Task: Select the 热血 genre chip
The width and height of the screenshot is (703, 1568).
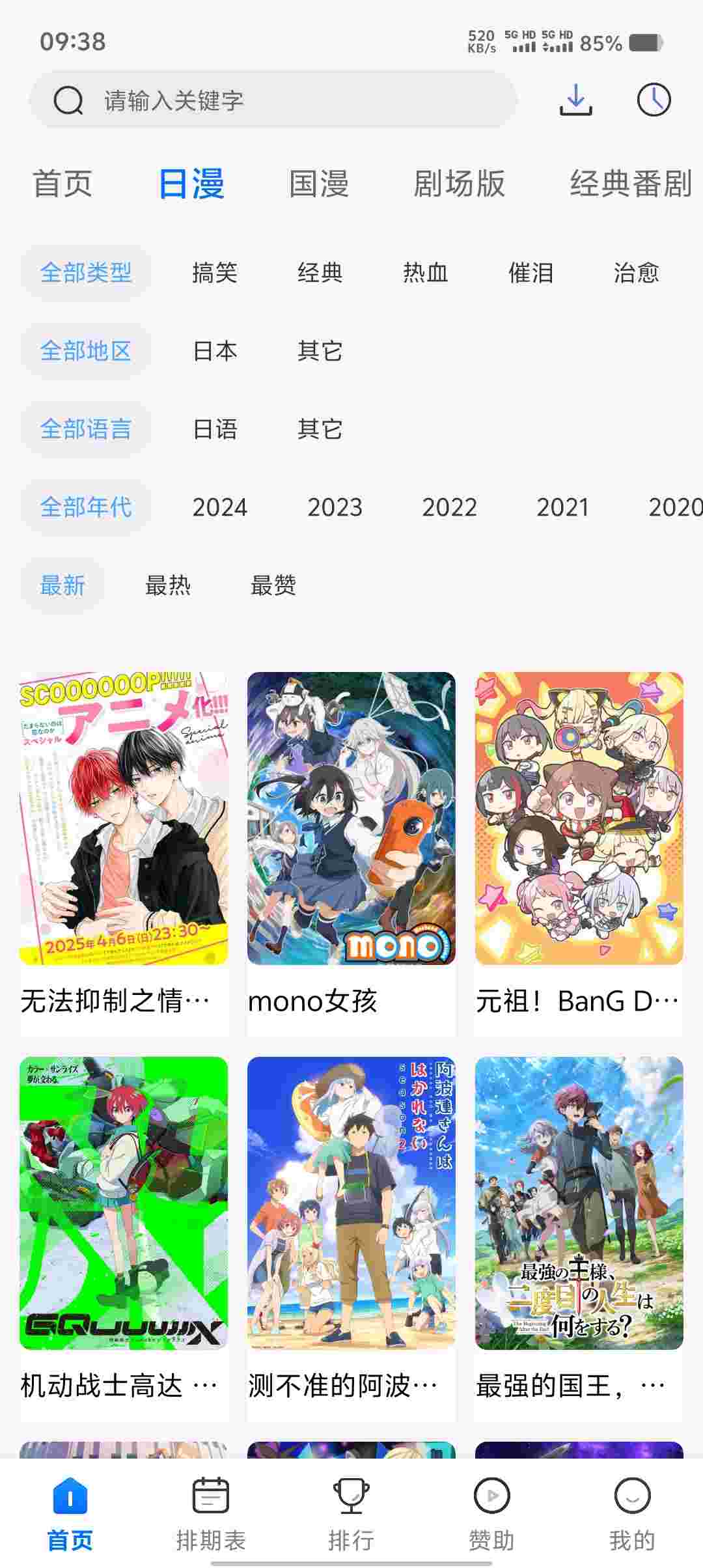Action: (x=426, y=273)
